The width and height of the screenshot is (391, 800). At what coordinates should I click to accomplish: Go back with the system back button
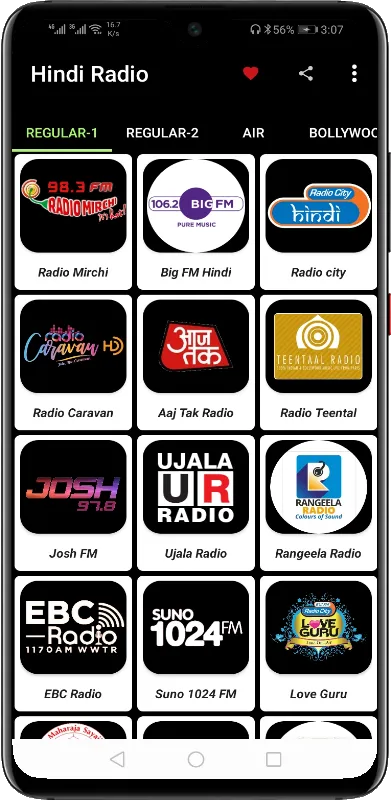click(x=117, y=759)
